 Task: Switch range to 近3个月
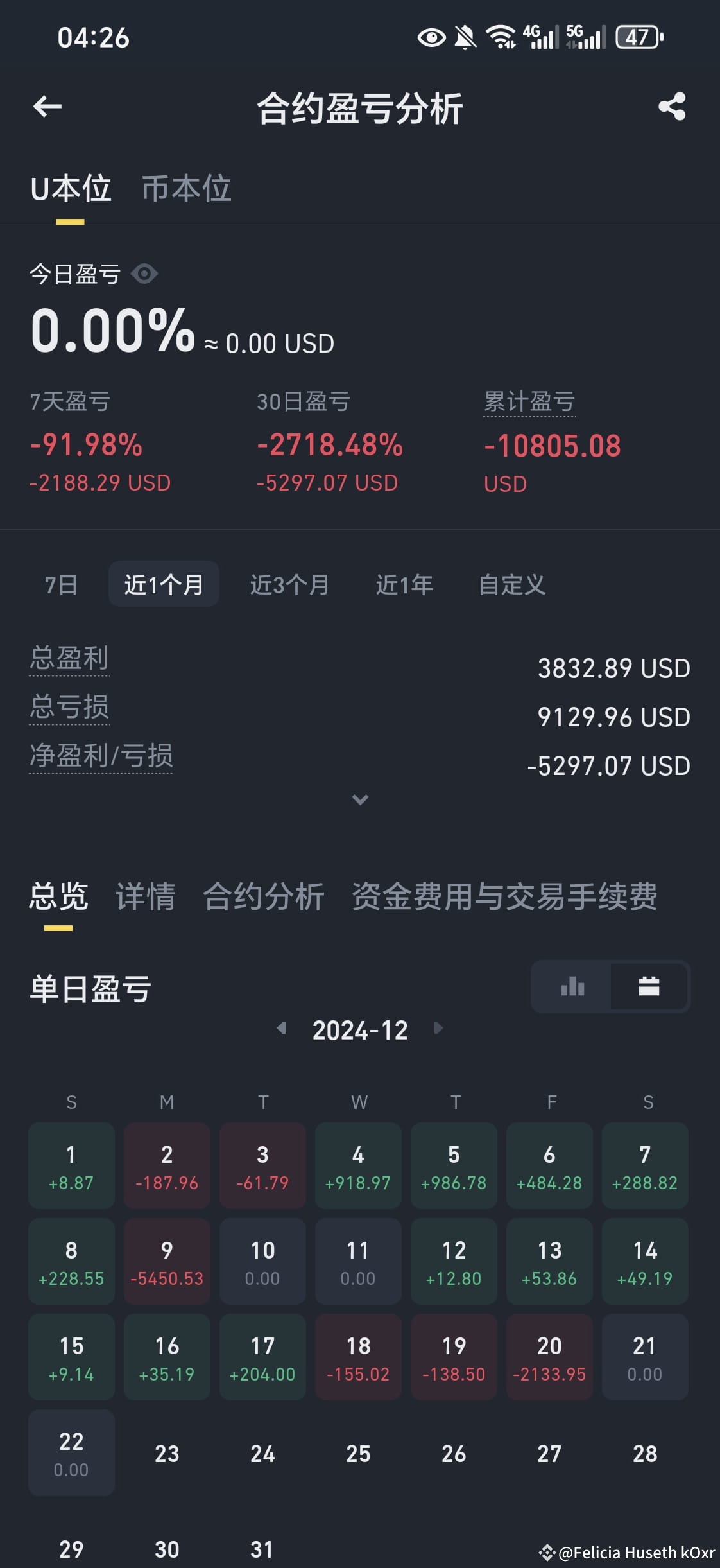point(289,584)
